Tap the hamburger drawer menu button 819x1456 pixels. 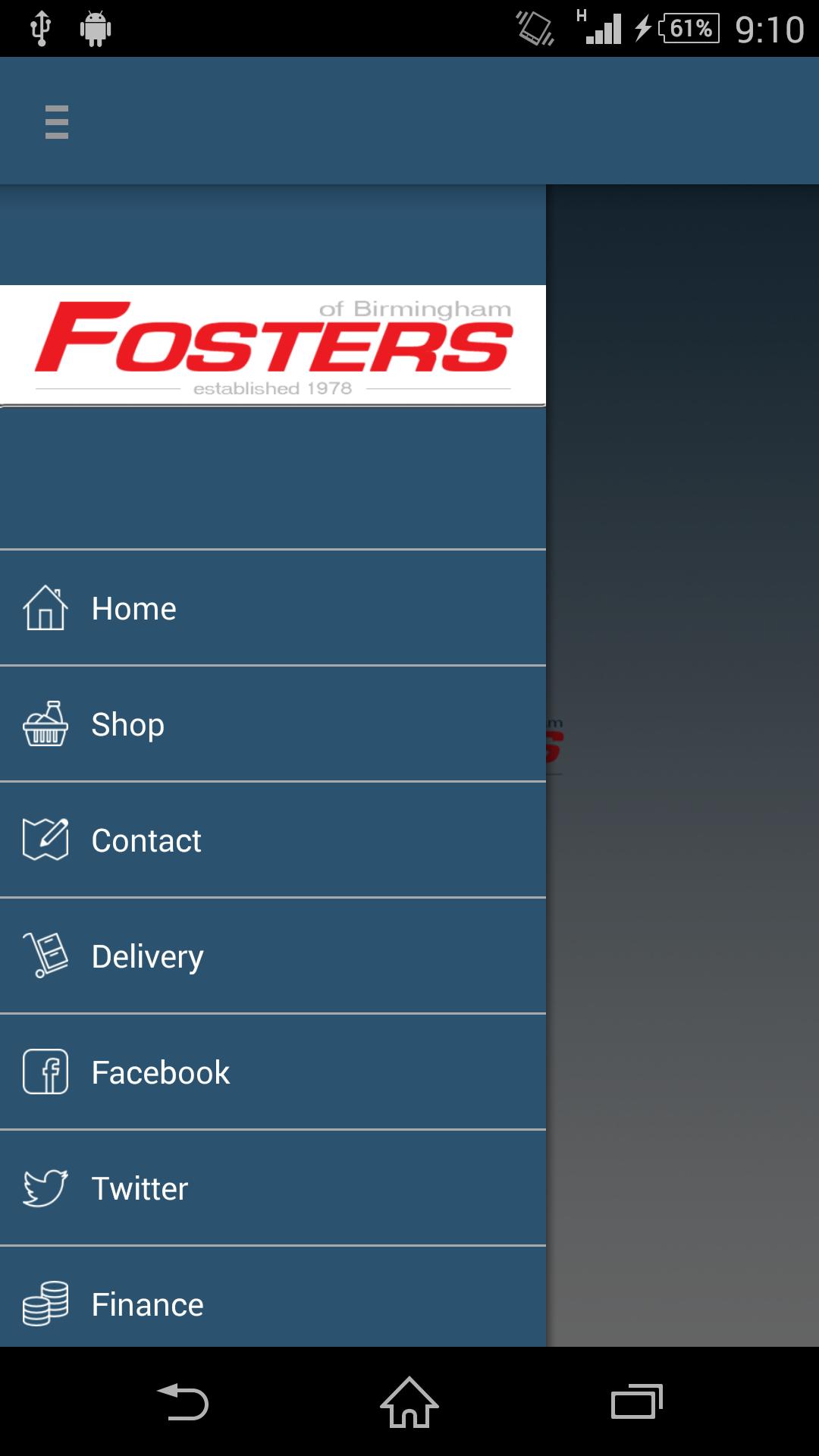pyautogui.click(x=57, y=122)
